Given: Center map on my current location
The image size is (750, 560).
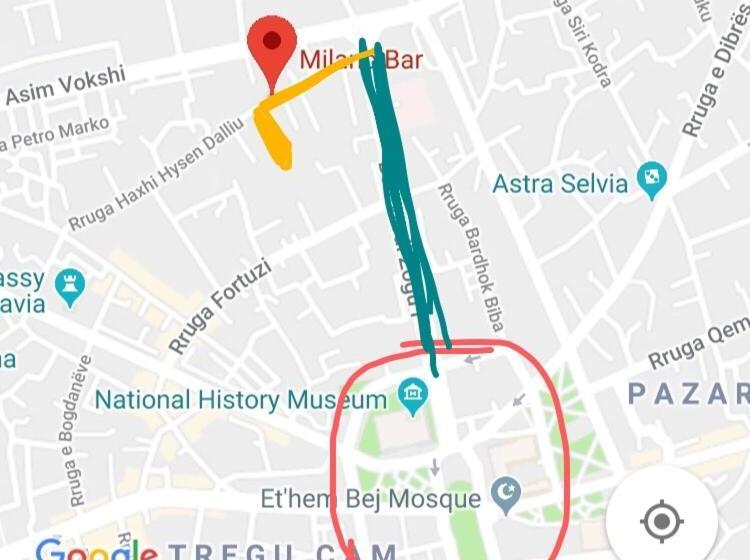Looking at the screenshot, I should tap(661, 520).
